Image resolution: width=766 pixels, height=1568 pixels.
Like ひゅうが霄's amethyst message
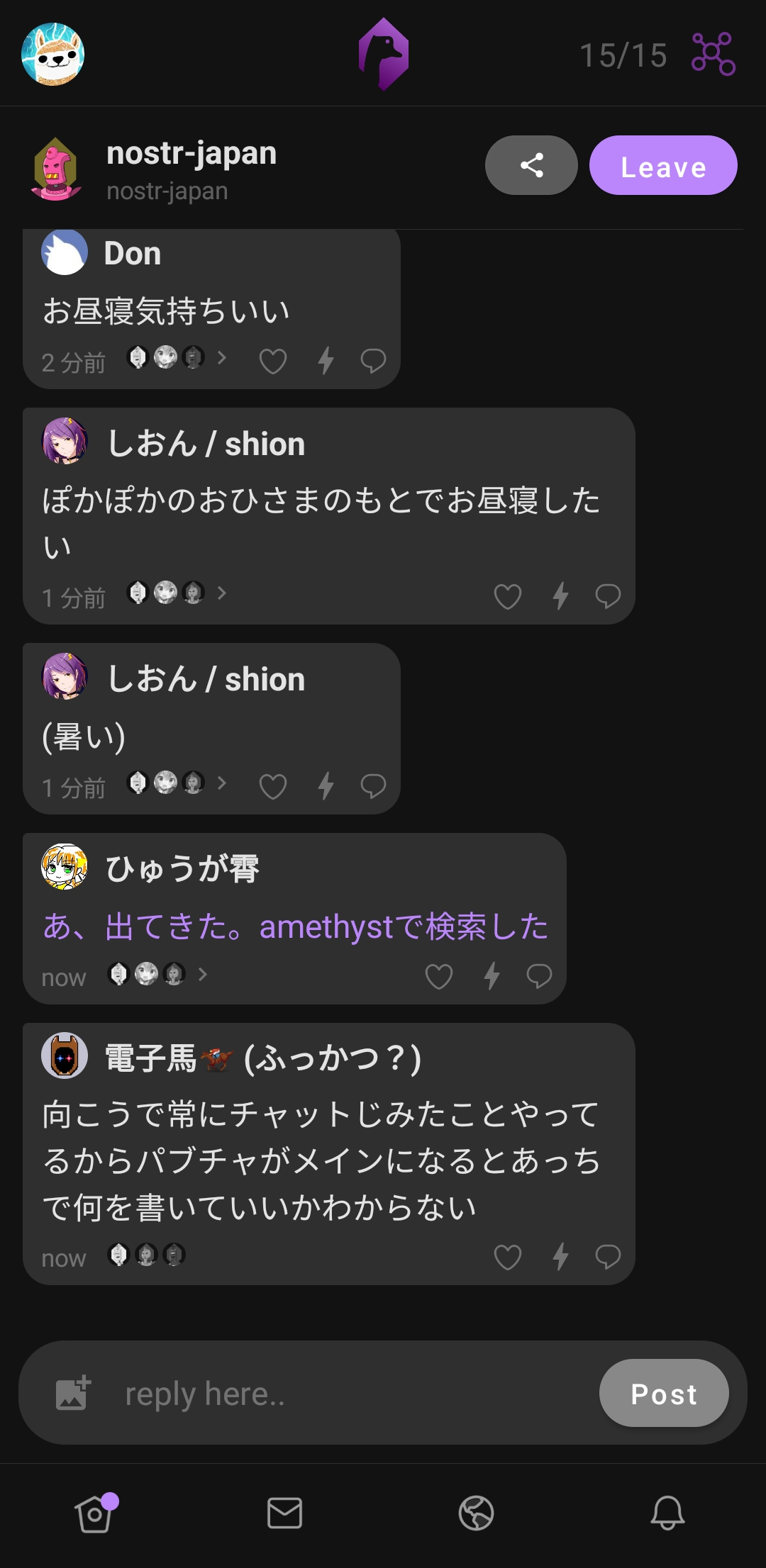439,976
